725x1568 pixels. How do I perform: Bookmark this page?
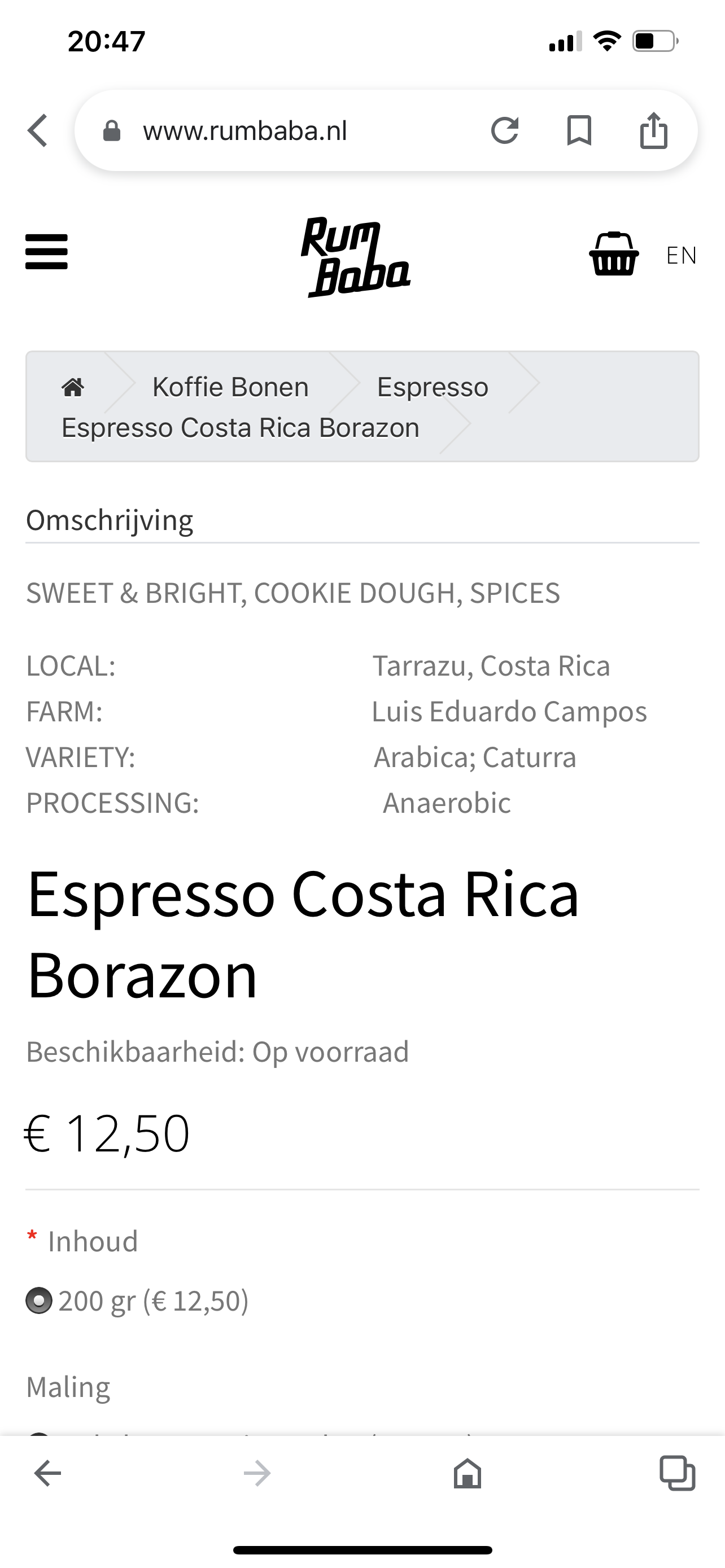578,130
